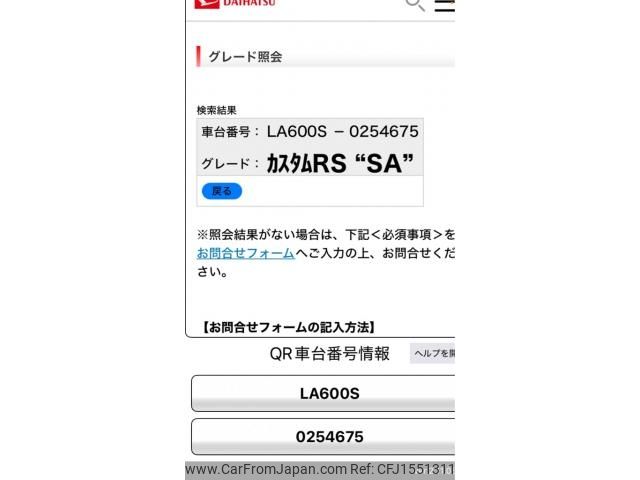This screenshot has width=640, height=480.
Task: Open the お問合せフォーム link
Action: 245,253
